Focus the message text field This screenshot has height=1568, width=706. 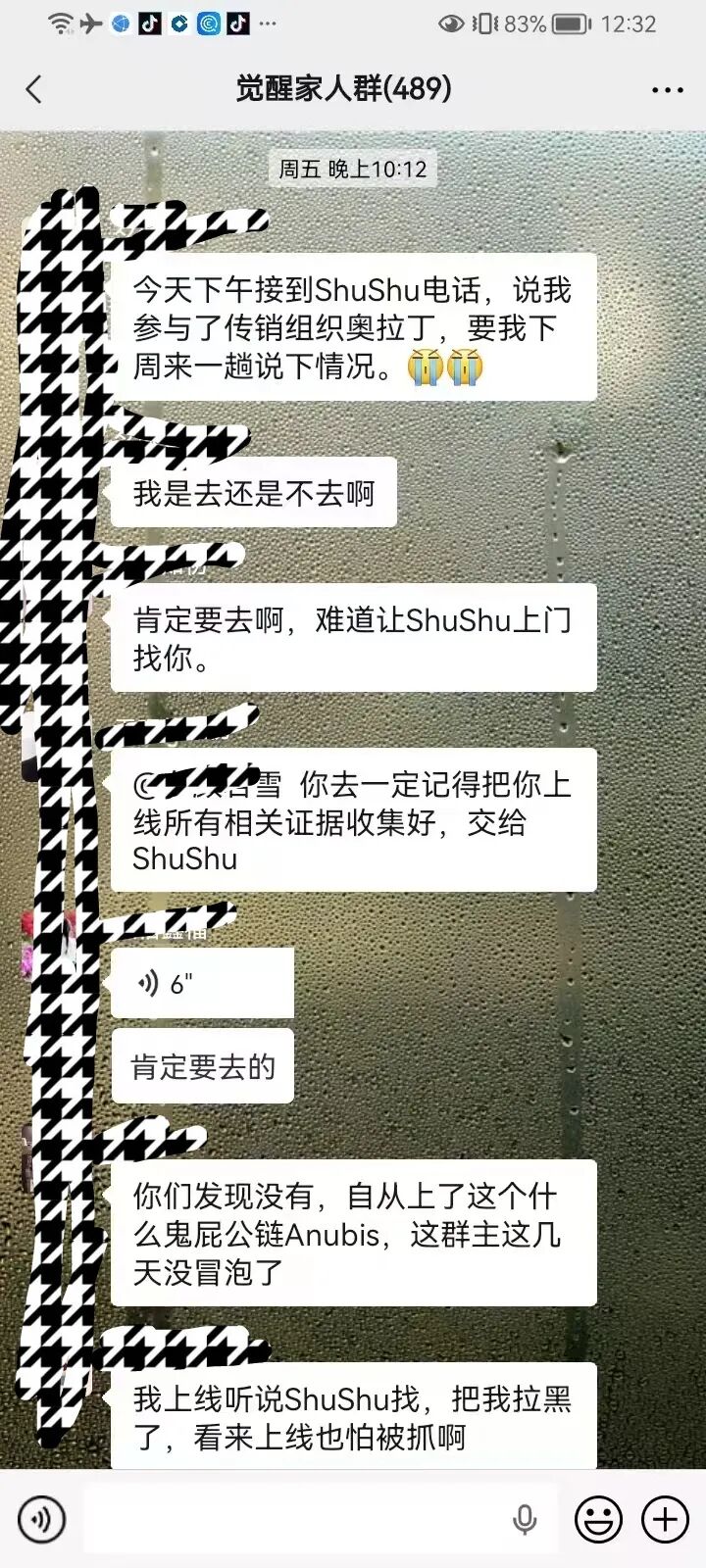click(294, 1520)
